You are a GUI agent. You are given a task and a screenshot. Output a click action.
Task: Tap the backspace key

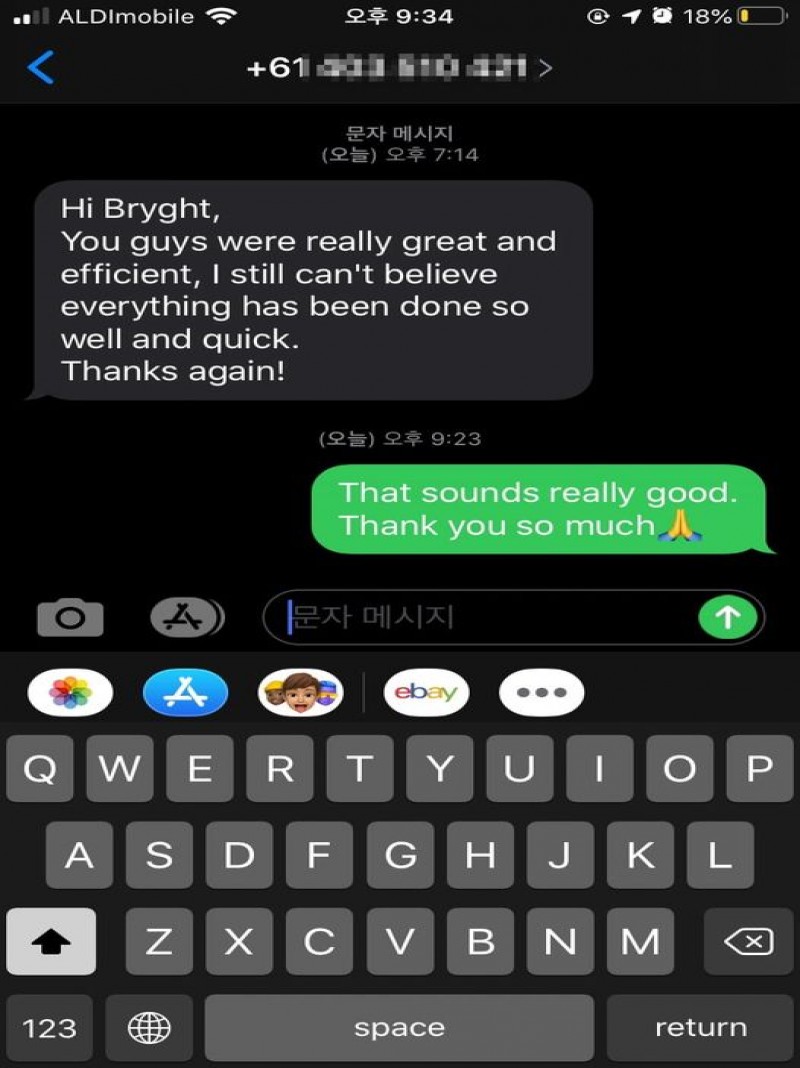coord(748,941)
